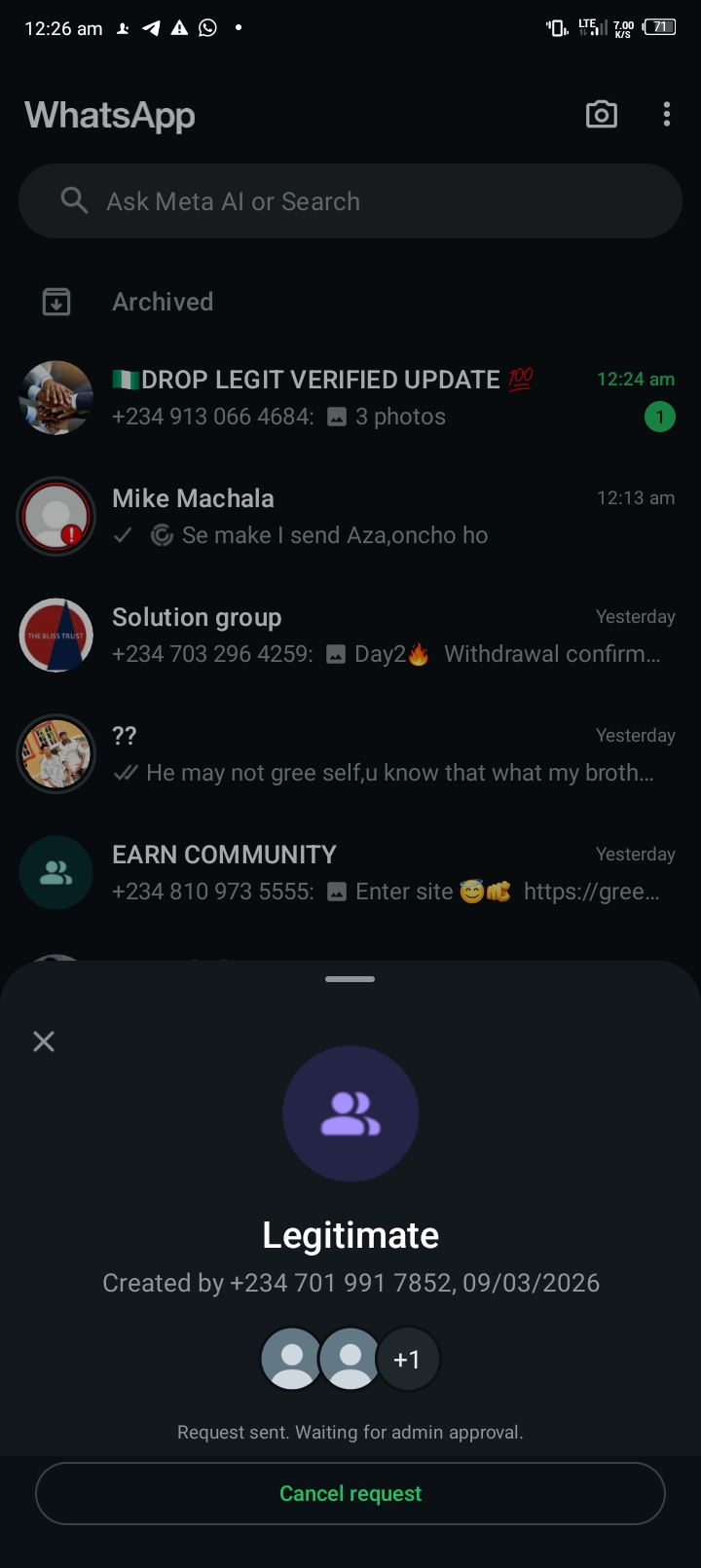View Mike Machala's profile picture
Viewport: 701px width, 1568px height.
[56, 516]
